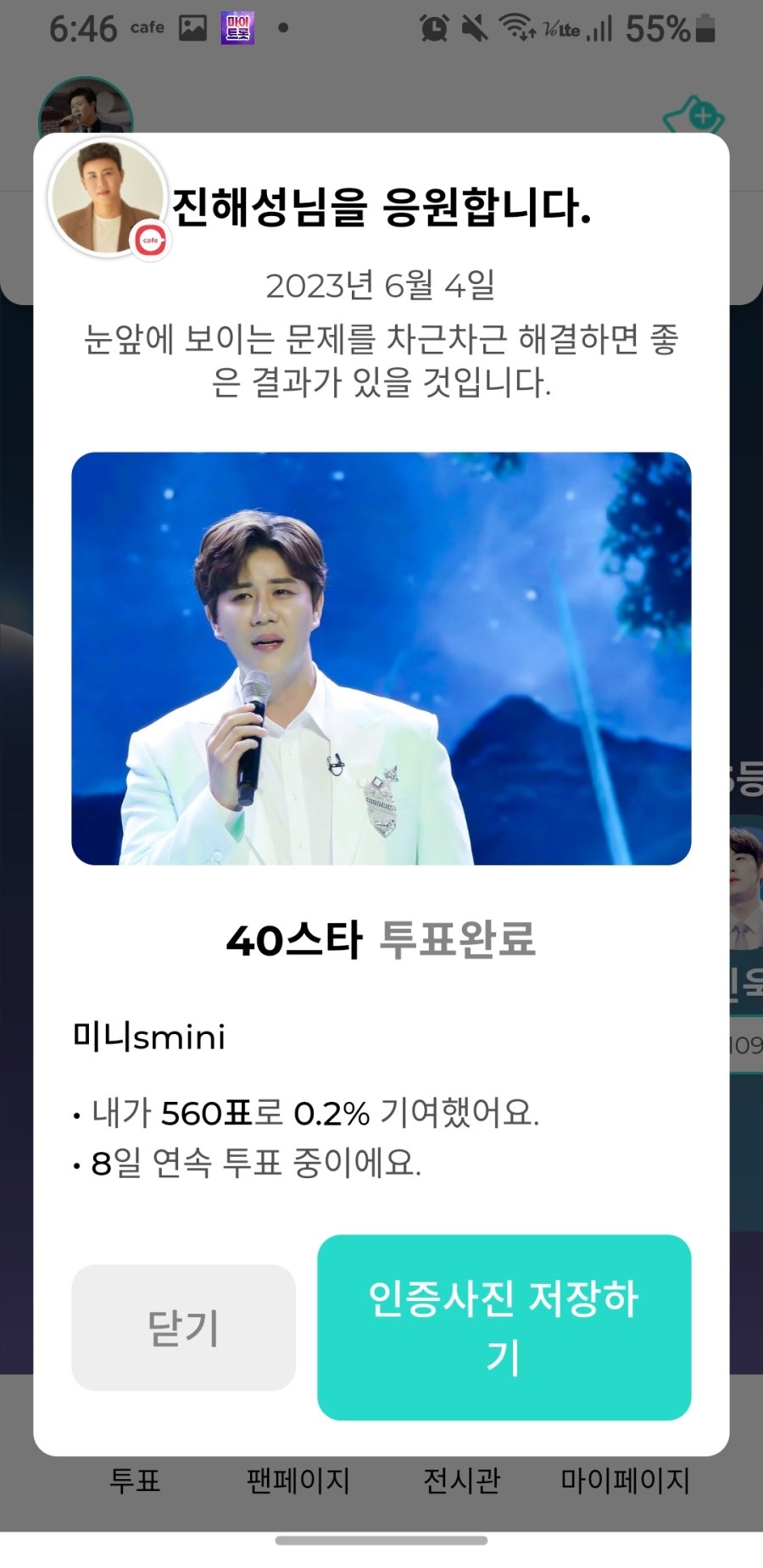This screenshot has width=763, height=1568.
Task: Save the certification photo via 인증사진 저장하기
Action: click(x=504, y=1327)
